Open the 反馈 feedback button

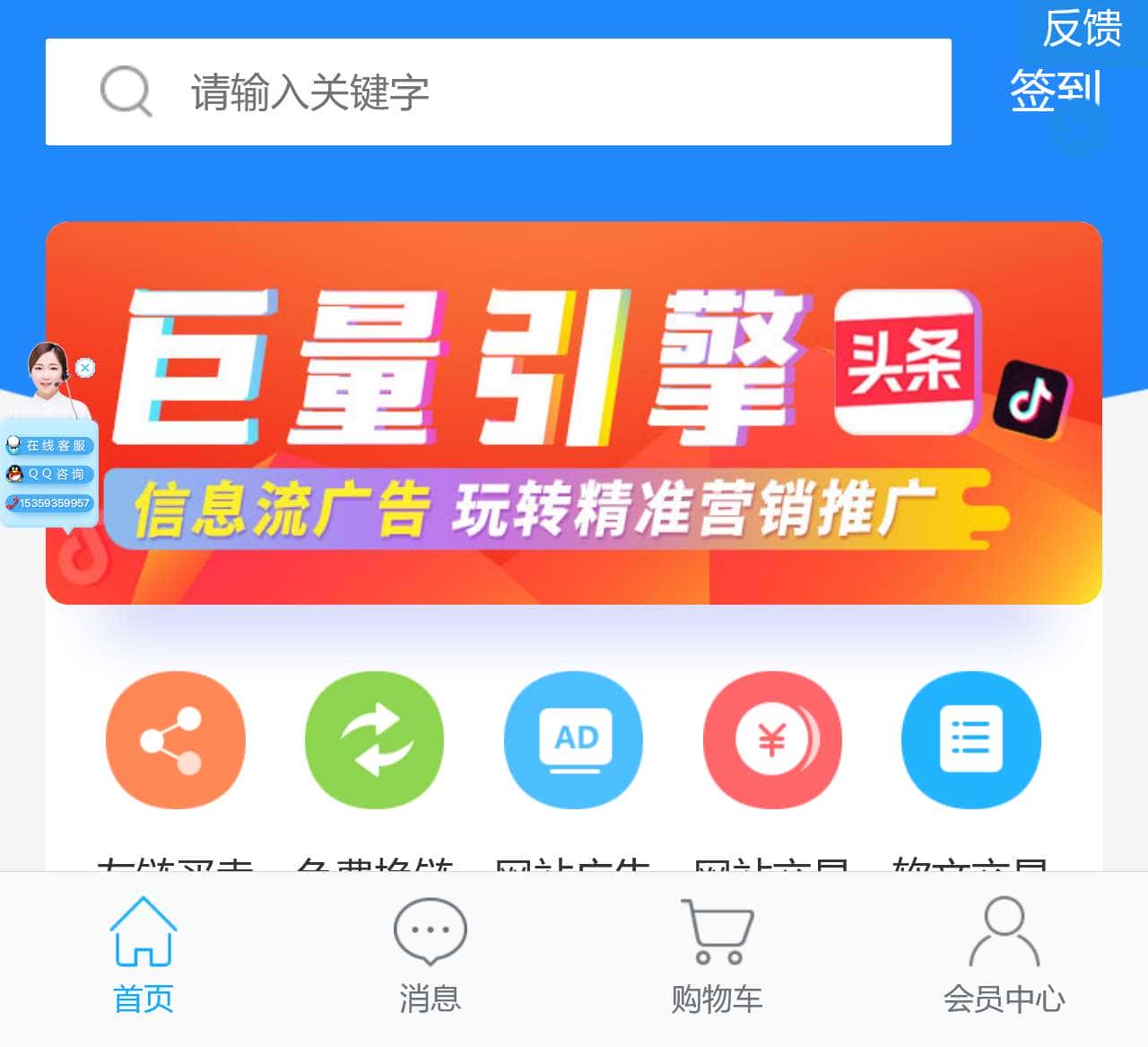point(1082,29)
